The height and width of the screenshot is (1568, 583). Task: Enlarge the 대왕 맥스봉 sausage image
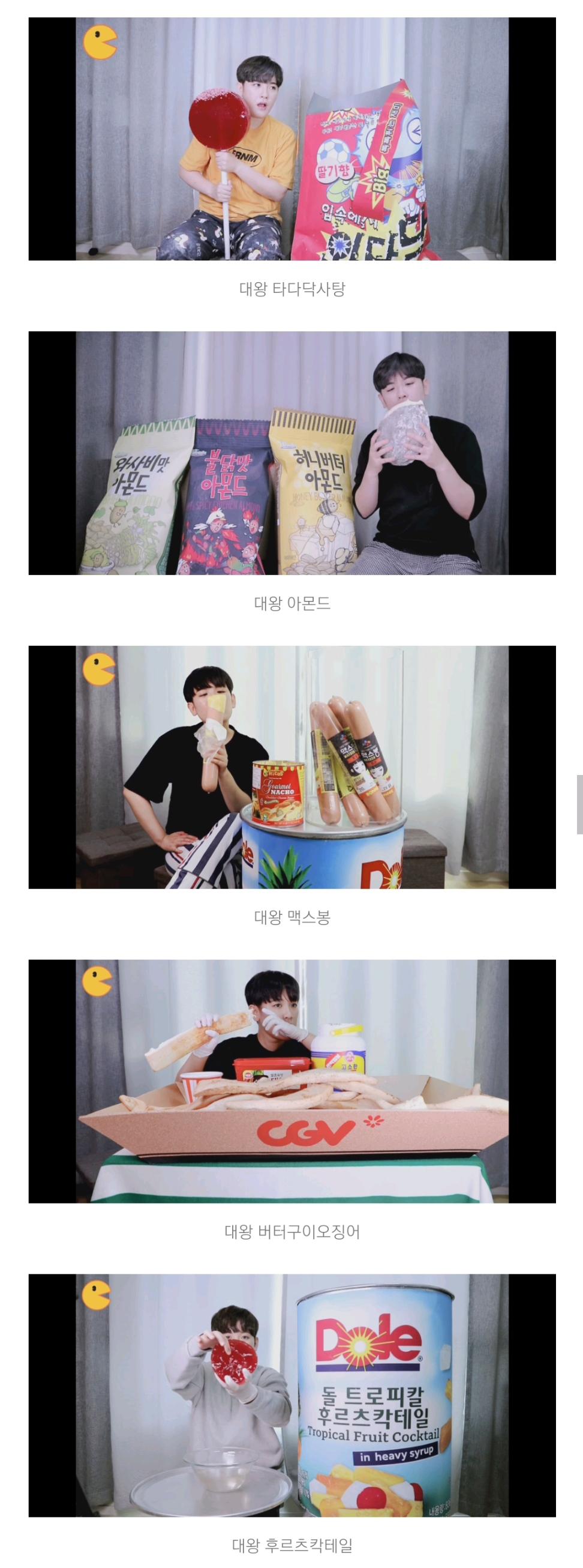292,767
